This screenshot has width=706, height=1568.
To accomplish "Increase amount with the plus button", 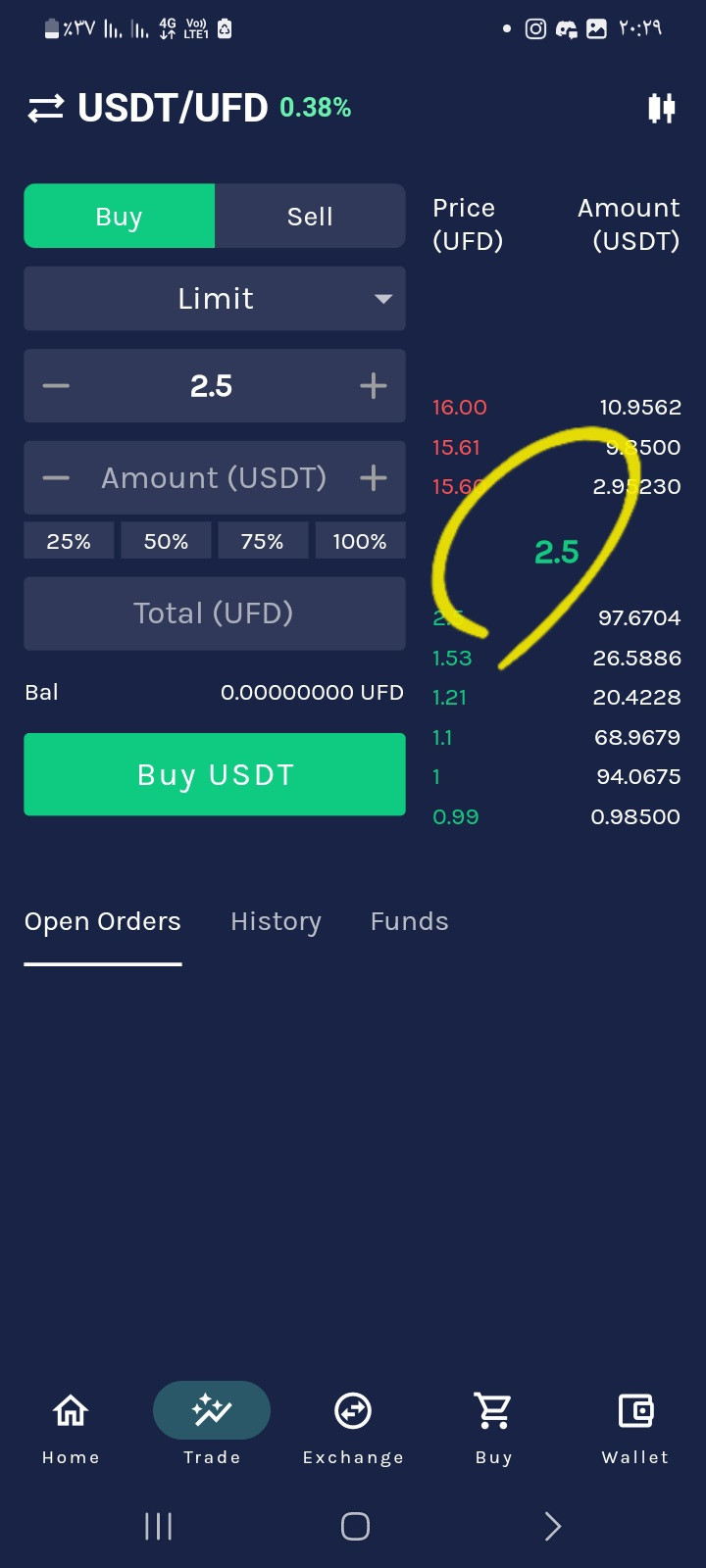I will (373, 477).
